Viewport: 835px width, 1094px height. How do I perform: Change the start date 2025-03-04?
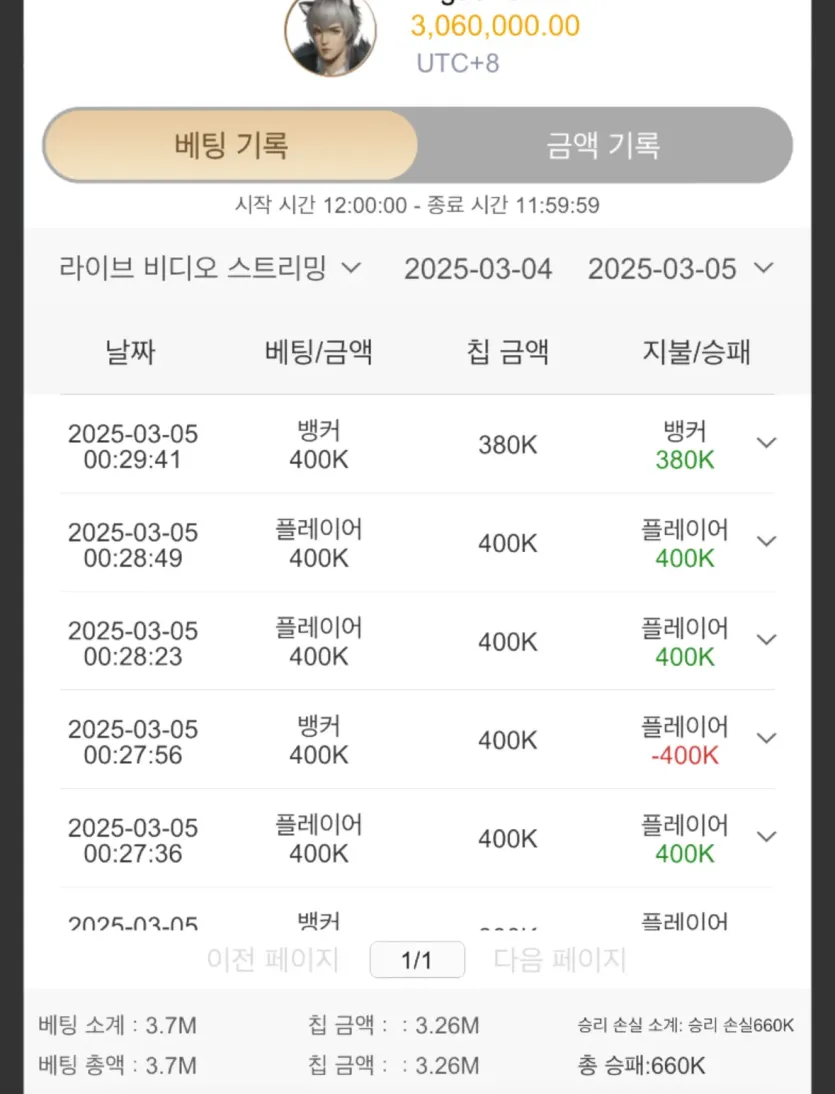pyautogui.click(x=478, y=269)
